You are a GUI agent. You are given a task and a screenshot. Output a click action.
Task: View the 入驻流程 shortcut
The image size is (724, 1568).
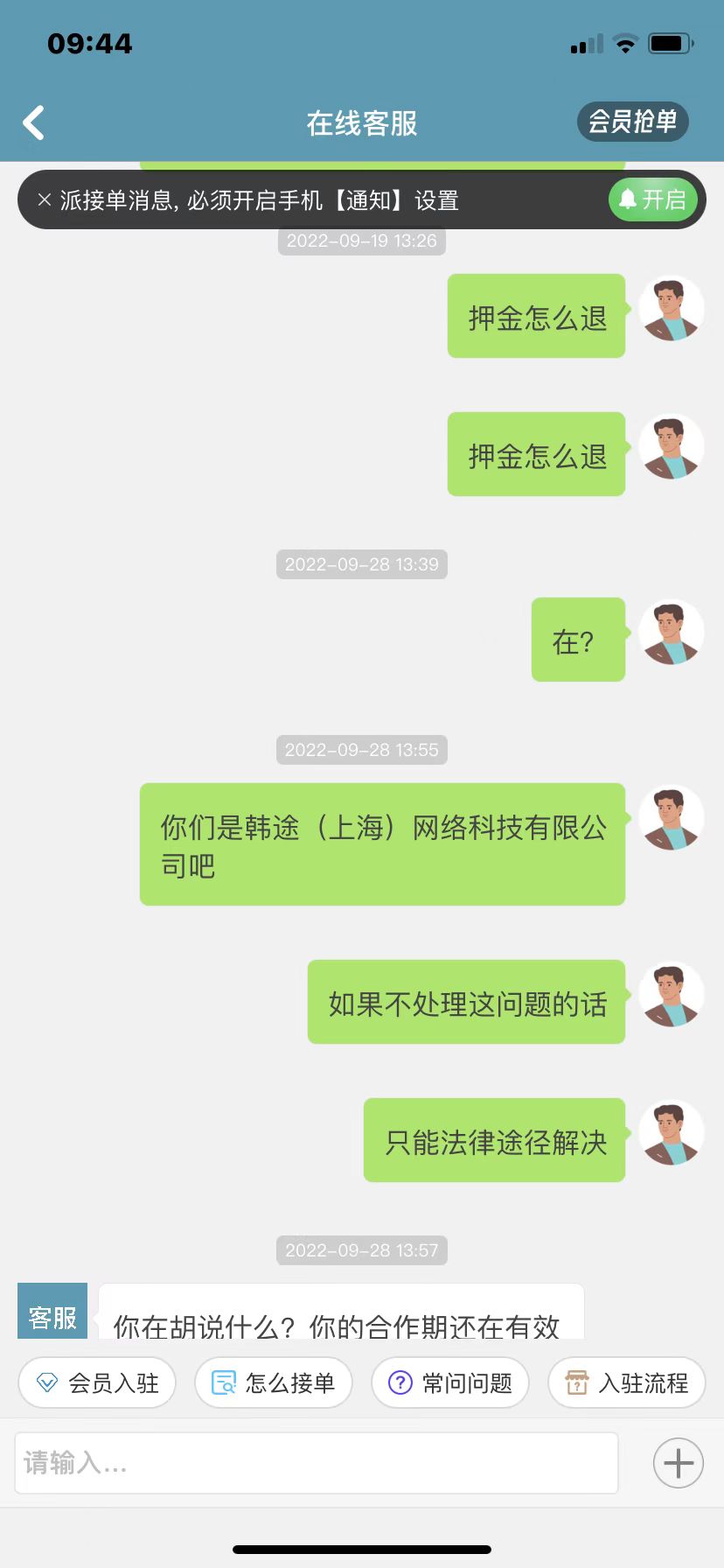click(x=626, y=1382)
